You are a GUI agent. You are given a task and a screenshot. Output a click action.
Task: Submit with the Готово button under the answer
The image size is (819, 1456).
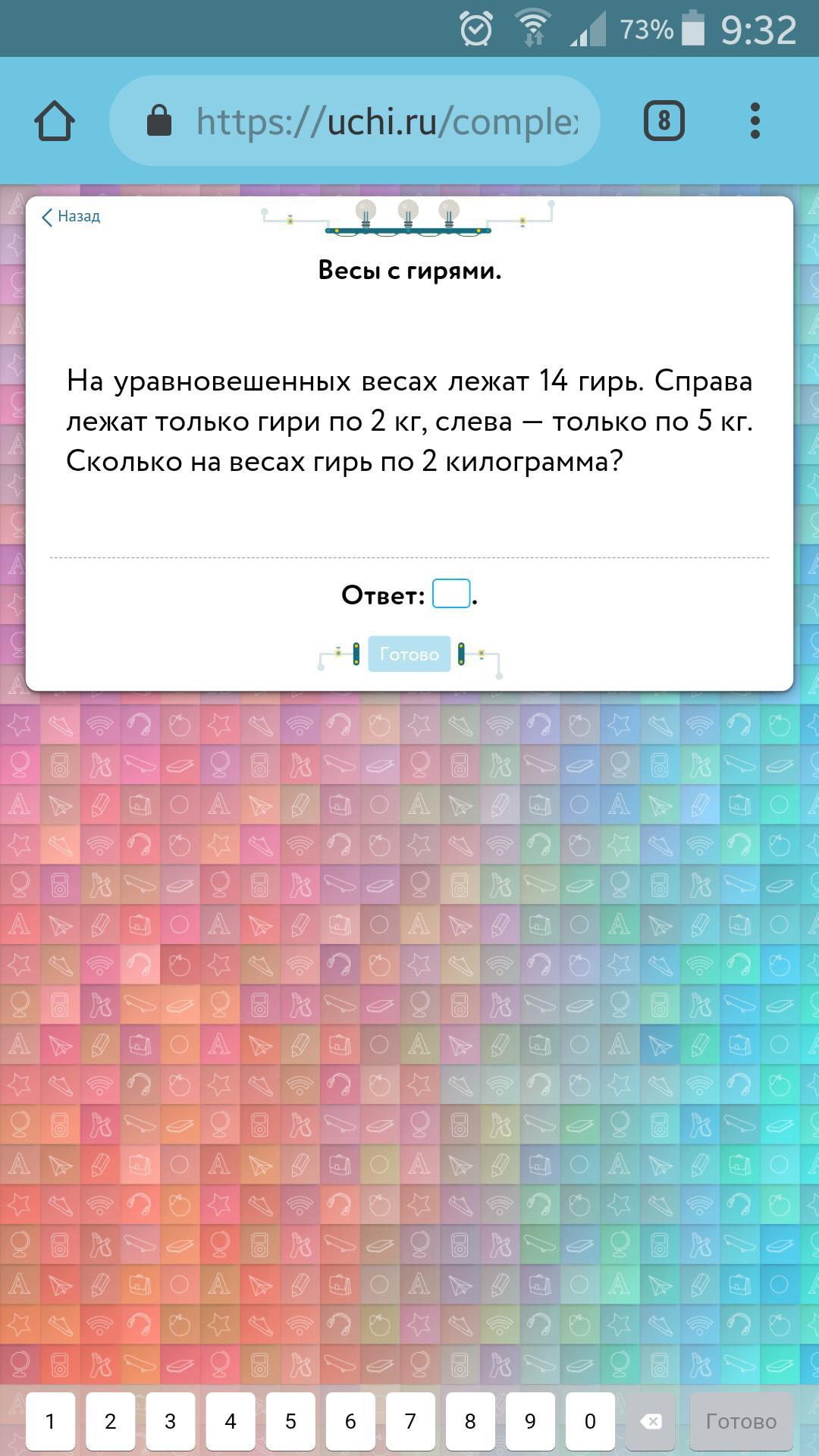click(x=409, y=654)
